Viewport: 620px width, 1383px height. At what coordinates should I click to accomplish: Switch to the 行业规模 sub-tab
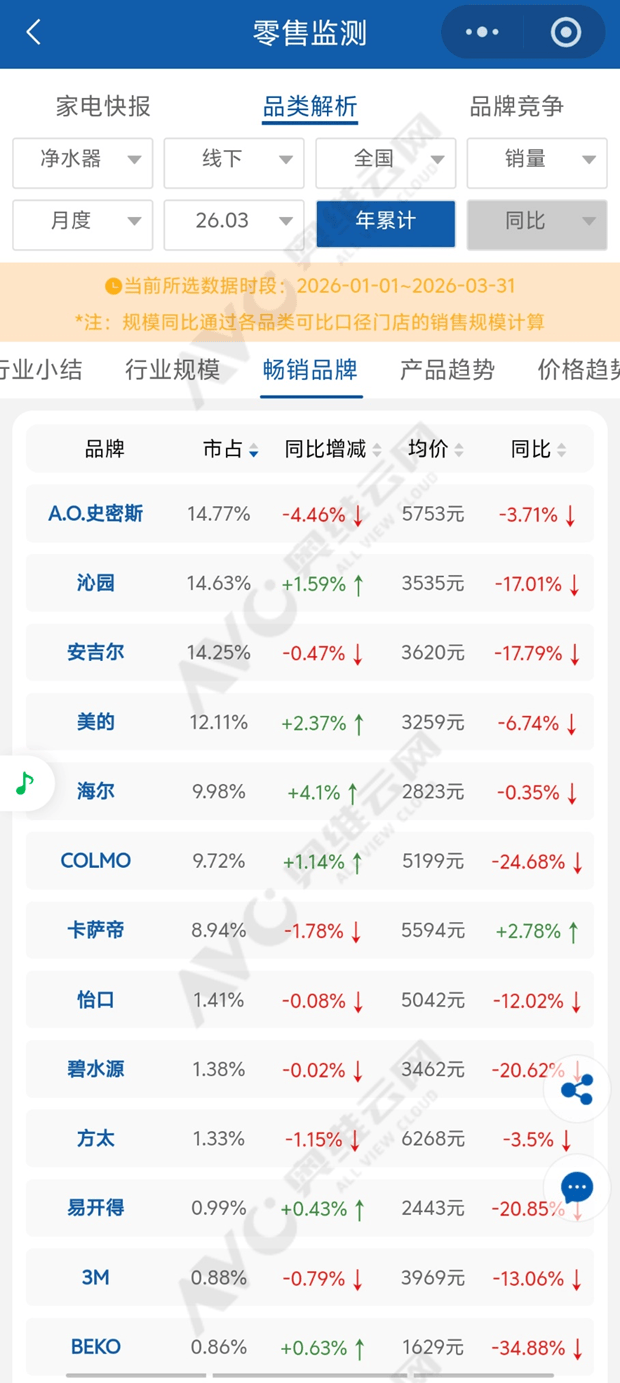[x=172, y=369]
